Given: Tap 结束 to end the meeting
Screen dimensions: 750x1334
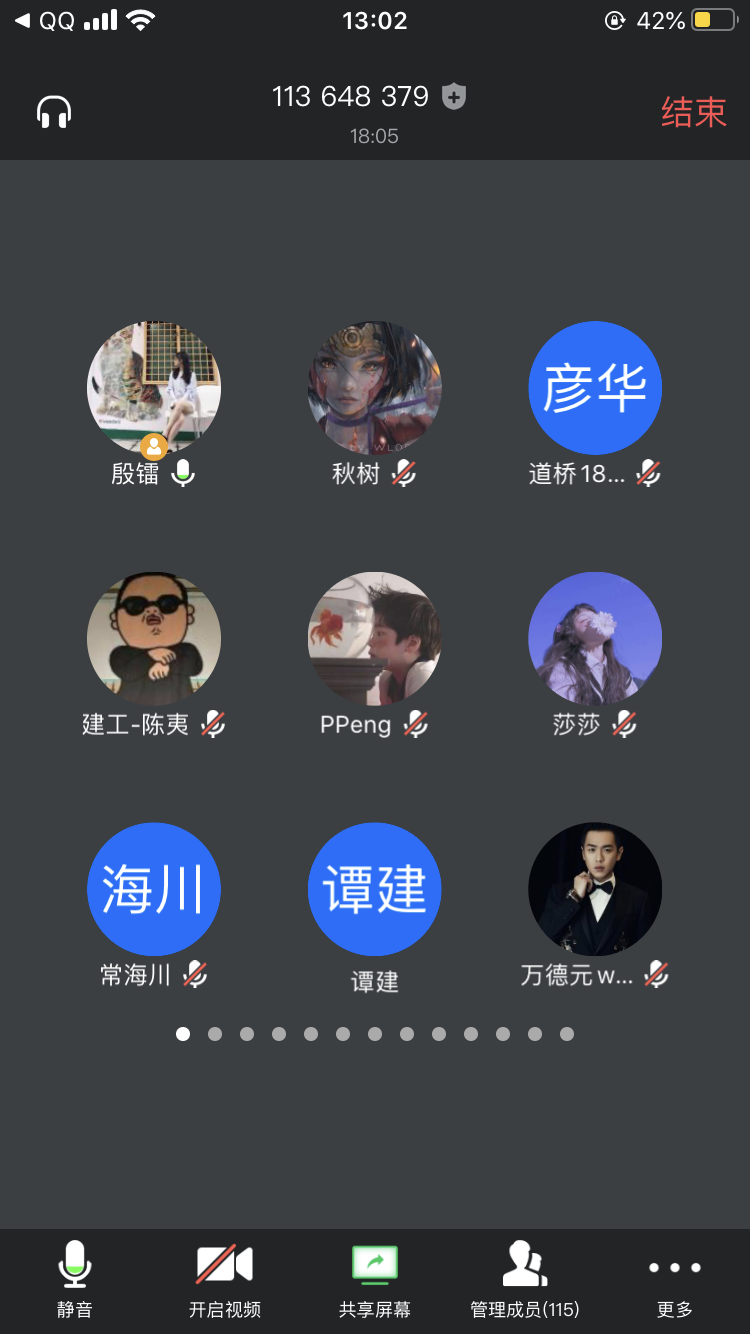Looking at the screenshot, I should (x=693, y=112).
